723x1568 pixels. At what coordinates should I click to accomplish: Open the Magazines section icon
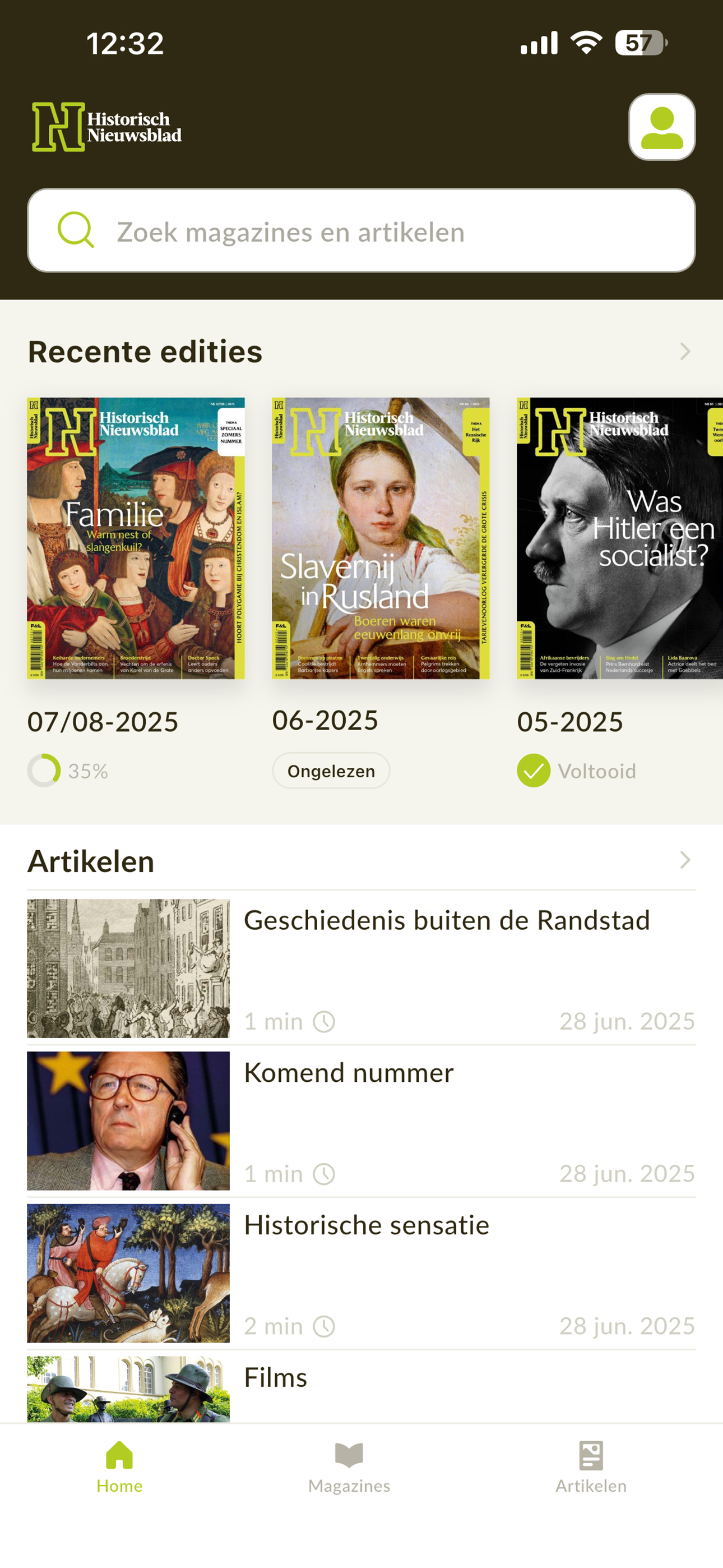click(349, 1456)
